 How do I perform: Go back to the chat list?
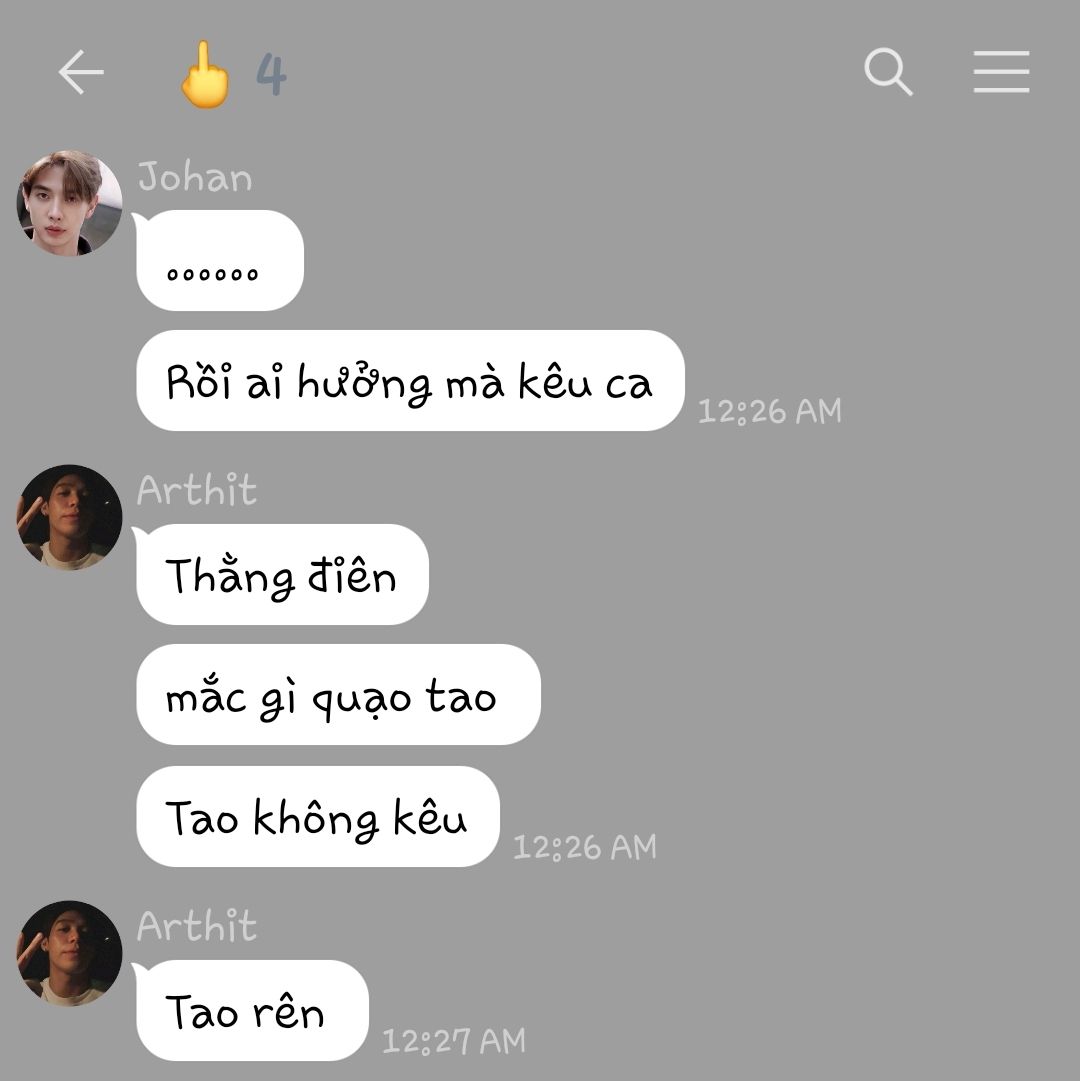(80, 73)
